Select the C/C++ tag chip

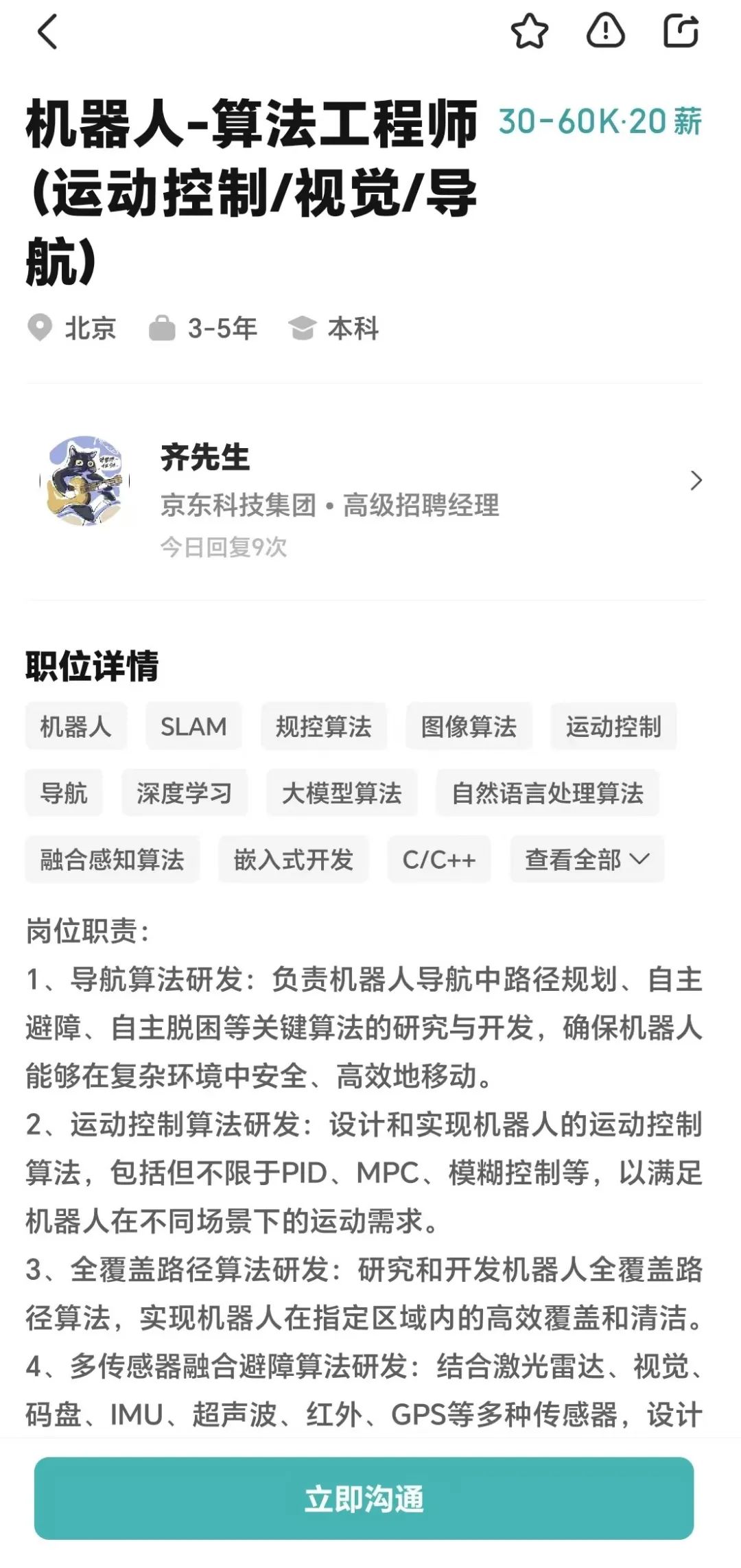[x=438, y=859]
